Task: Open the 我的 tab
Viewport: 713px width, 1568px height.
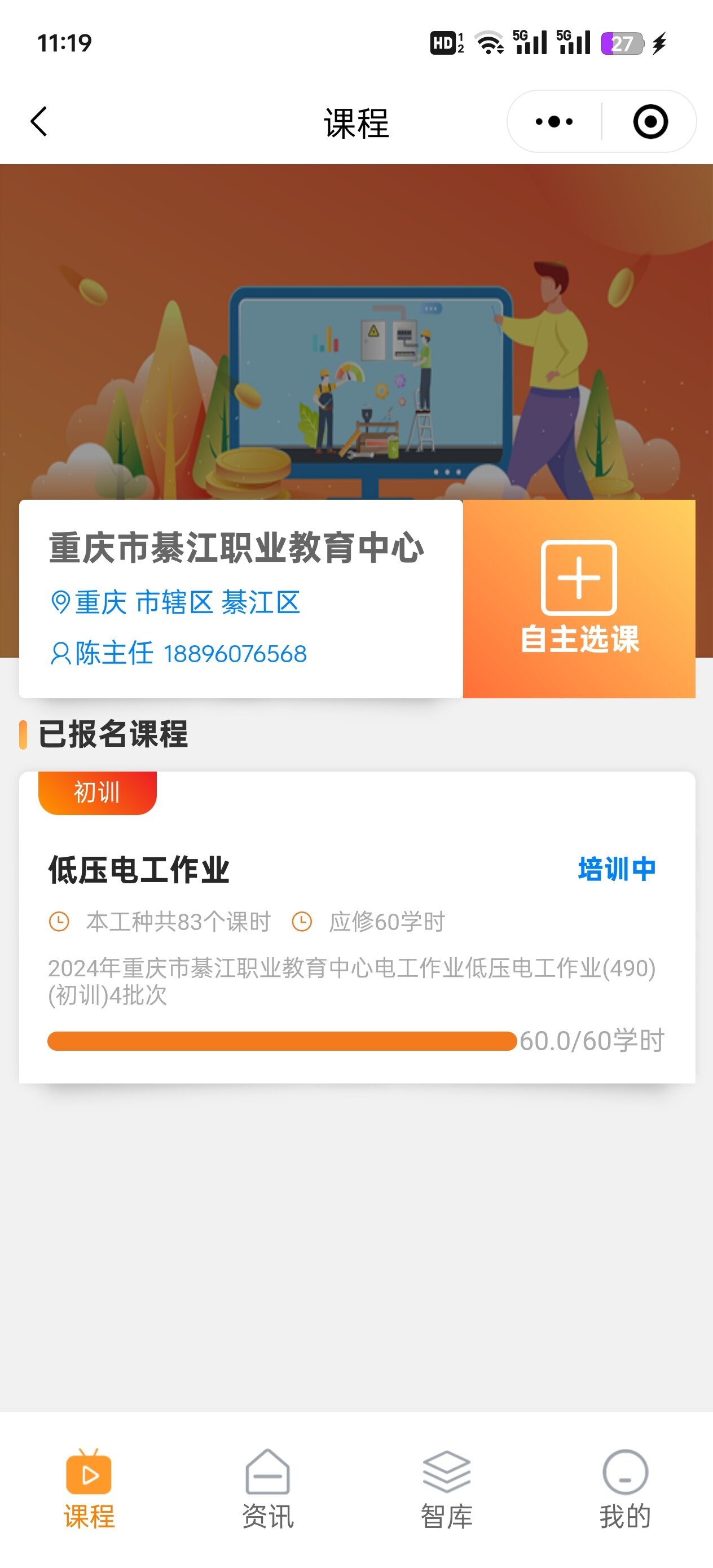Action: (624, 1489)
